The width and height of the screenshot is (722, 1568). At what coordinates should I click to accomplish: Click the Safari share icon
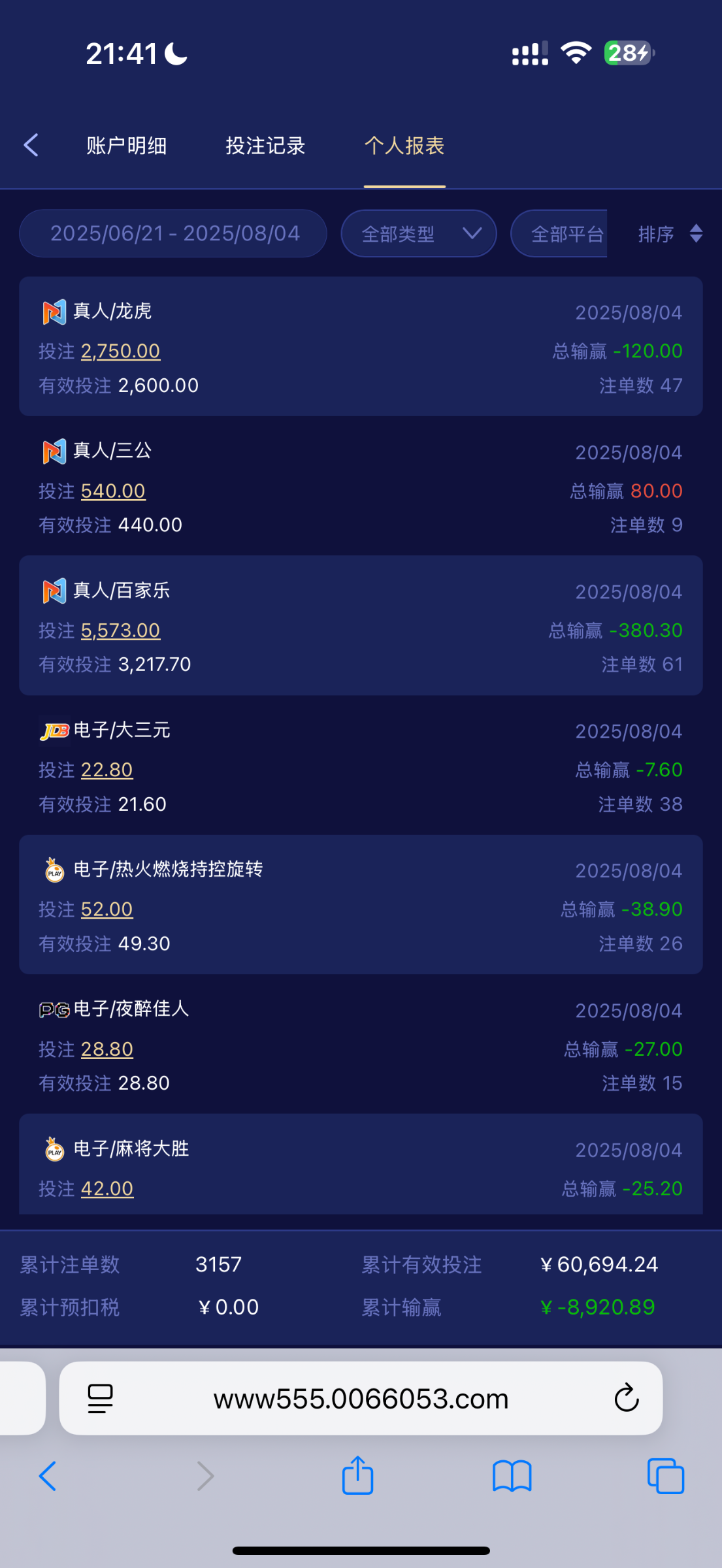tap(357, 1475)
